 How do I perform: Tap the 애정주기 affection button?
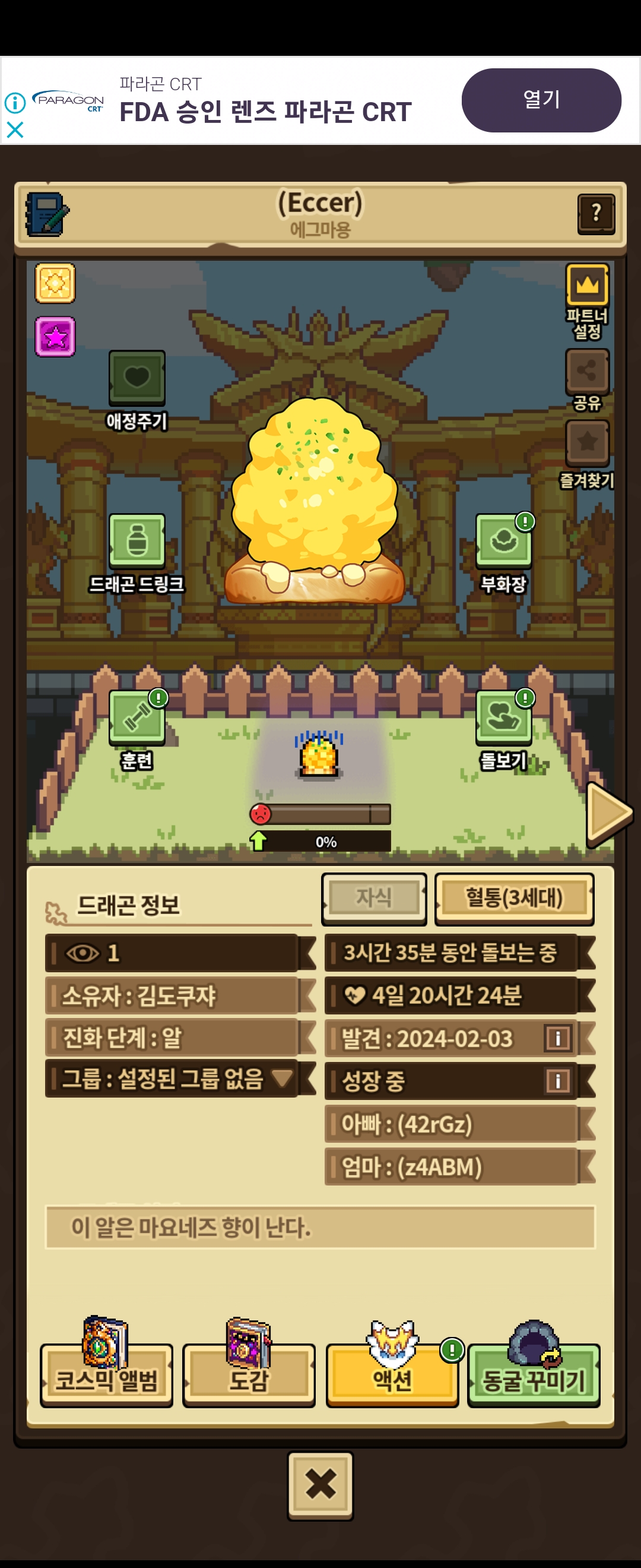tap(137, 378)
